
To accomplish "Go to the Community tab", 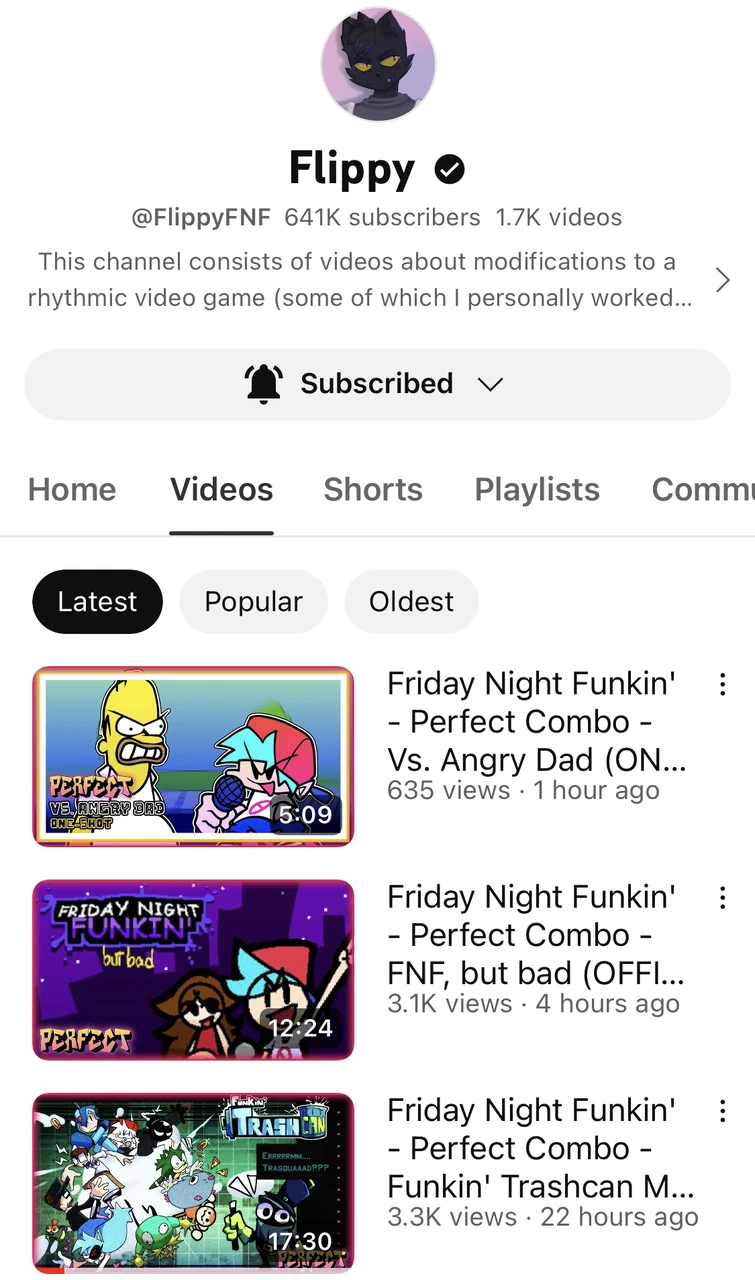I will click(x=702, y=489).
